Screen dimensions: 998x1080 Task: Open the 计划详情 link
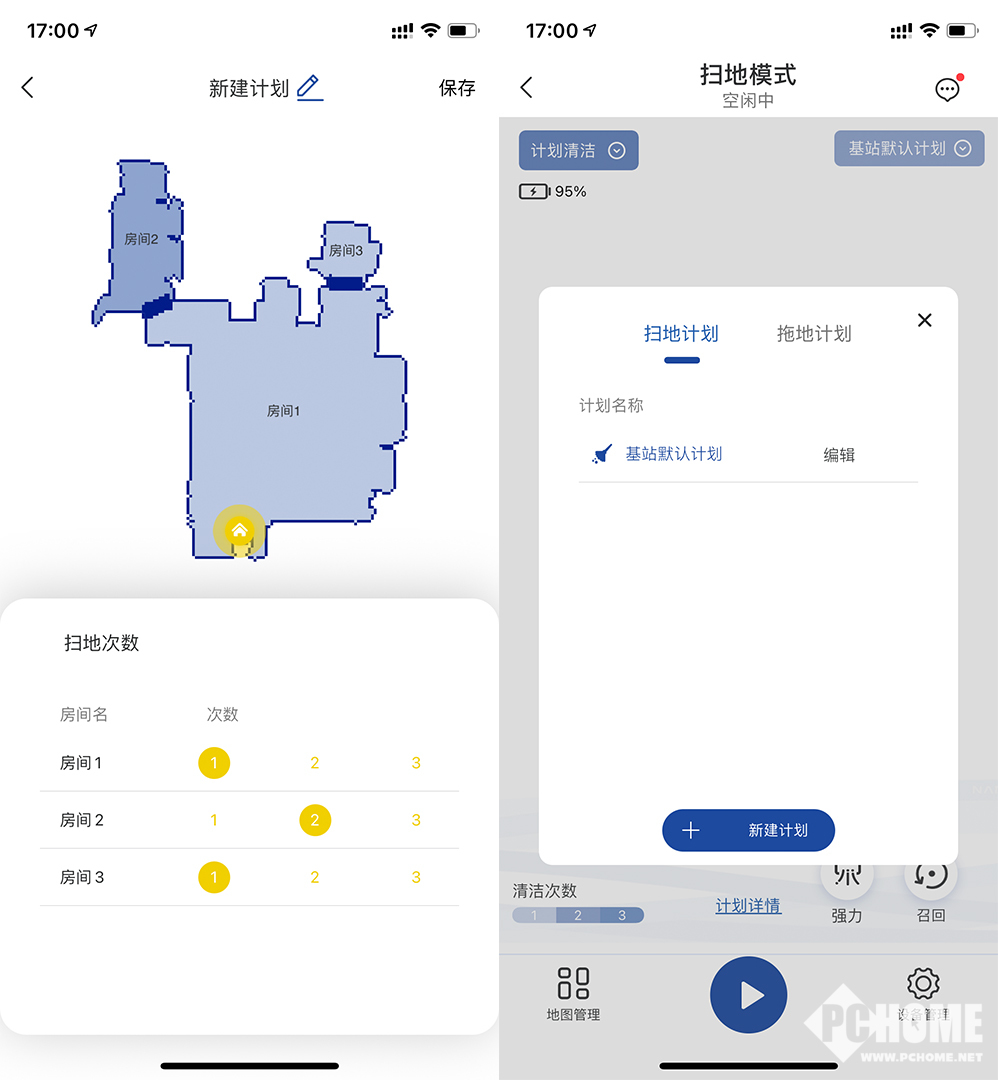(x=748, y=906)
